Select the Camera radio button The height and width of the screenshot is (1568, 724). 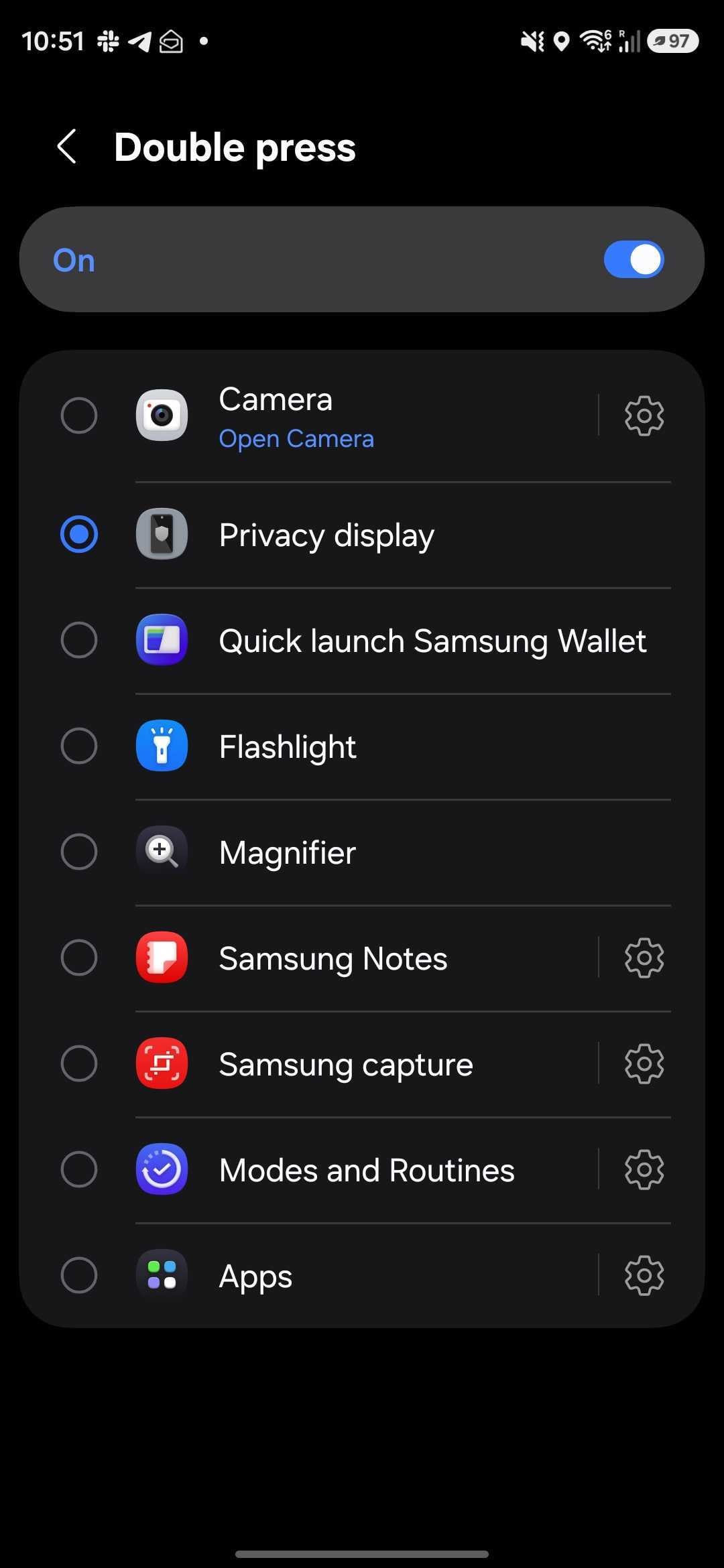point(79,415)
